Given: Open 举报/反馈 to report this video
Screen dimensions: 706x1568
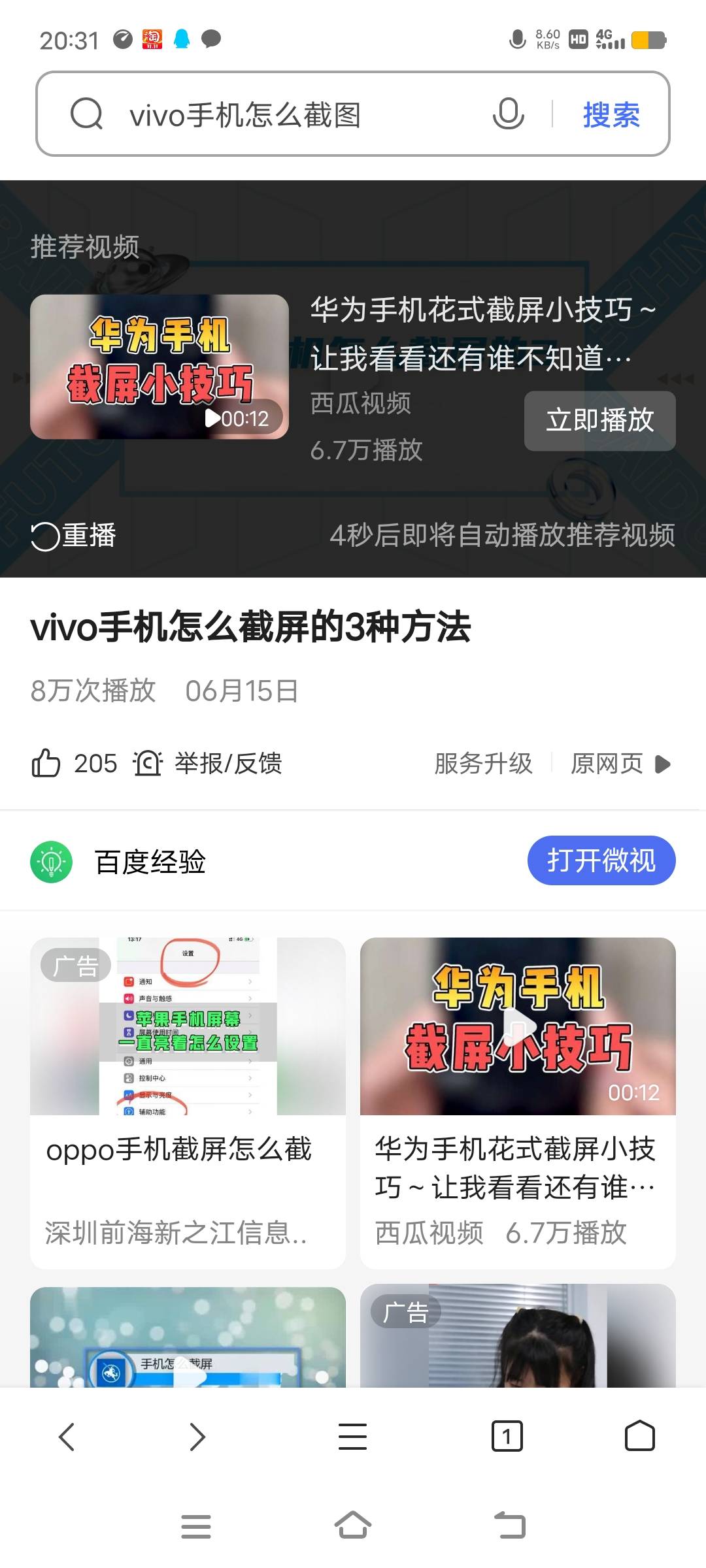Looking at the screenshot, I should [x=208, y=763].
